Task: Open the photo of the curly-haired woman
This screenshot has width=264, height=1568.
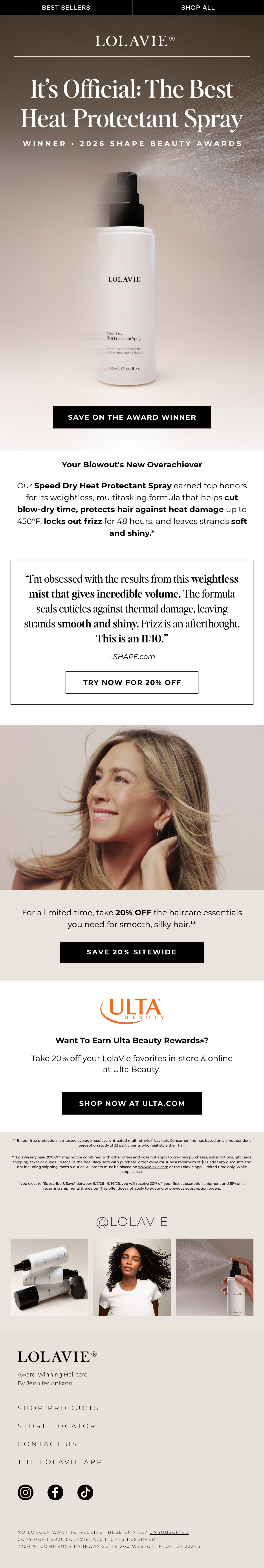Action: tap(132, 1277)
